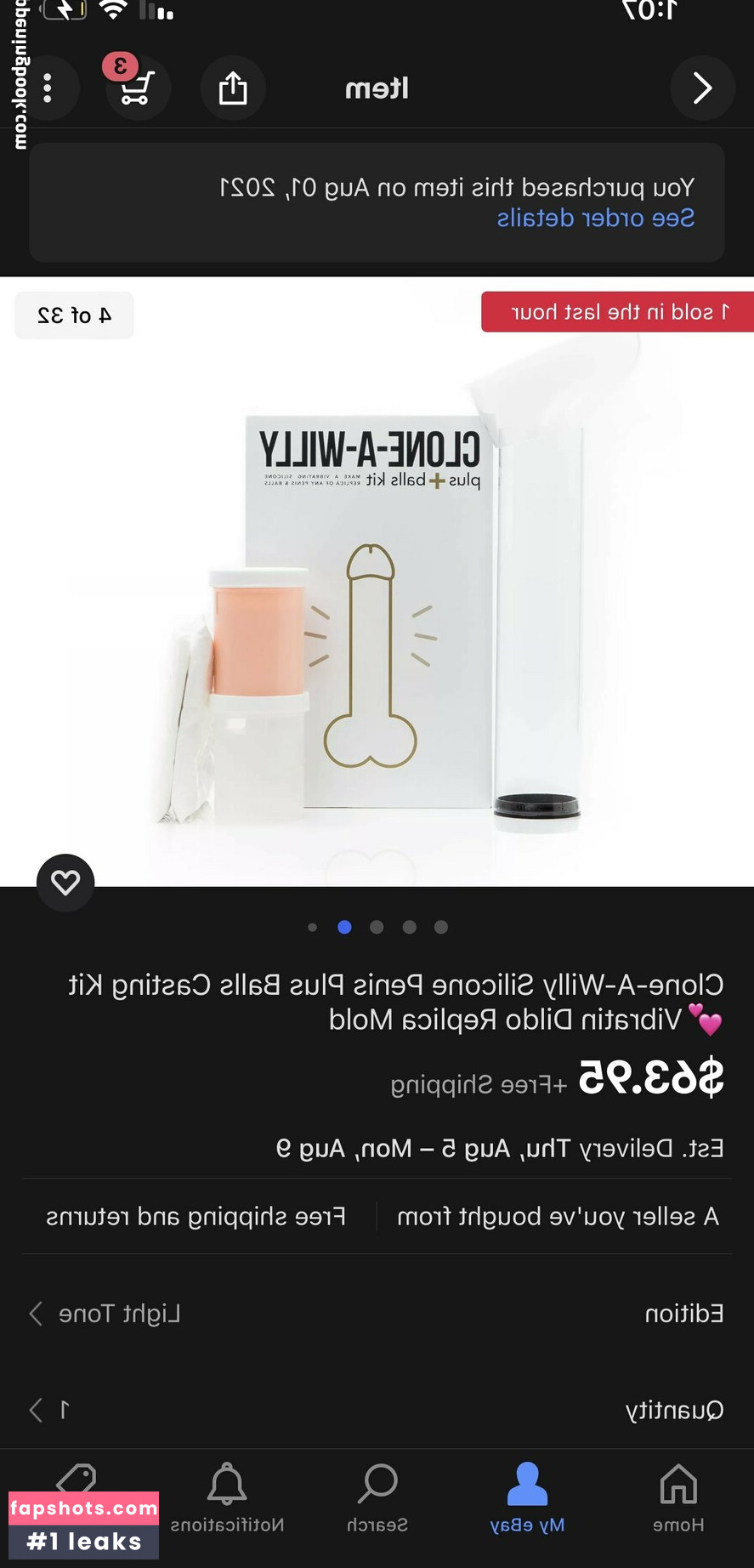Switch to the Search tab
754x1568 pixels.
[377, 1498]
